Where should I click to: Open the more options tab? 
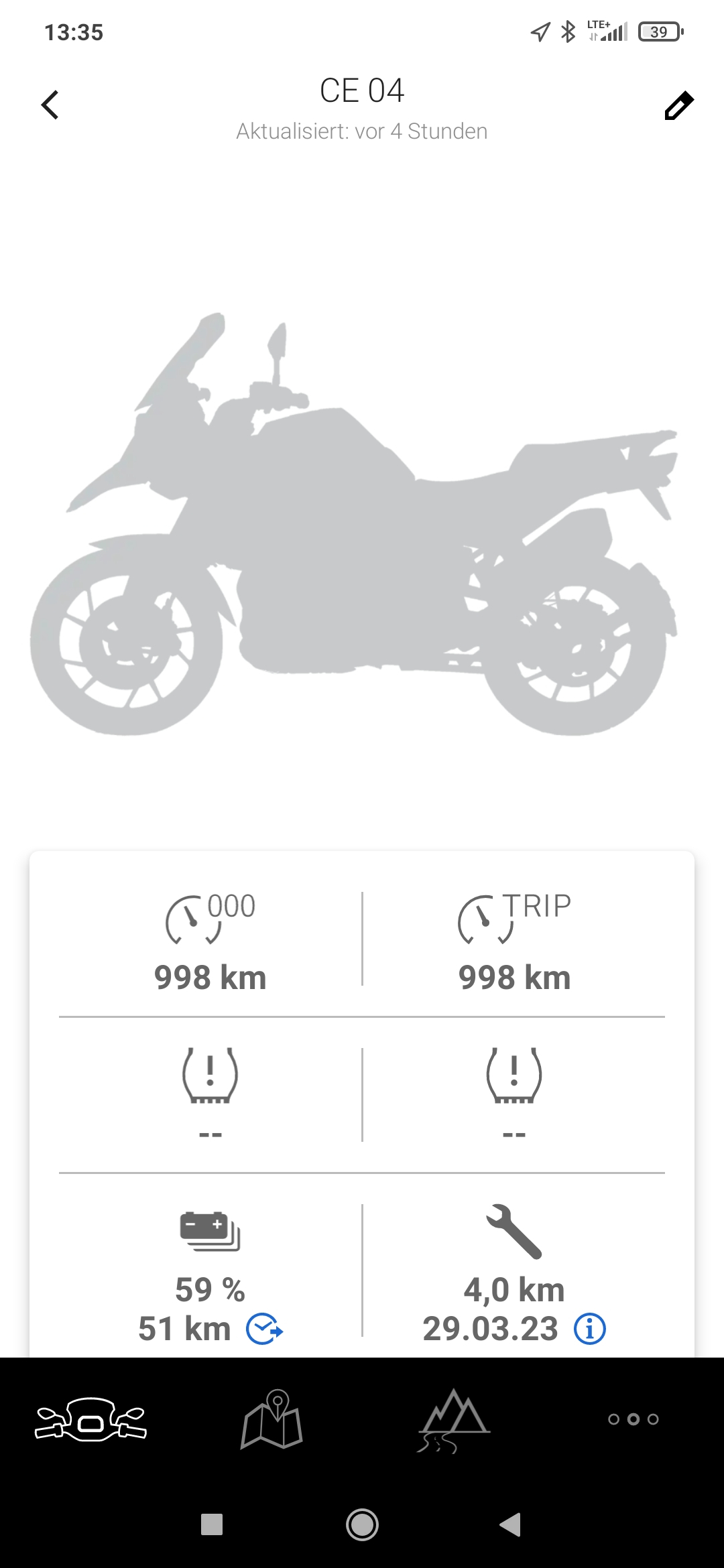click(633, 1419)
